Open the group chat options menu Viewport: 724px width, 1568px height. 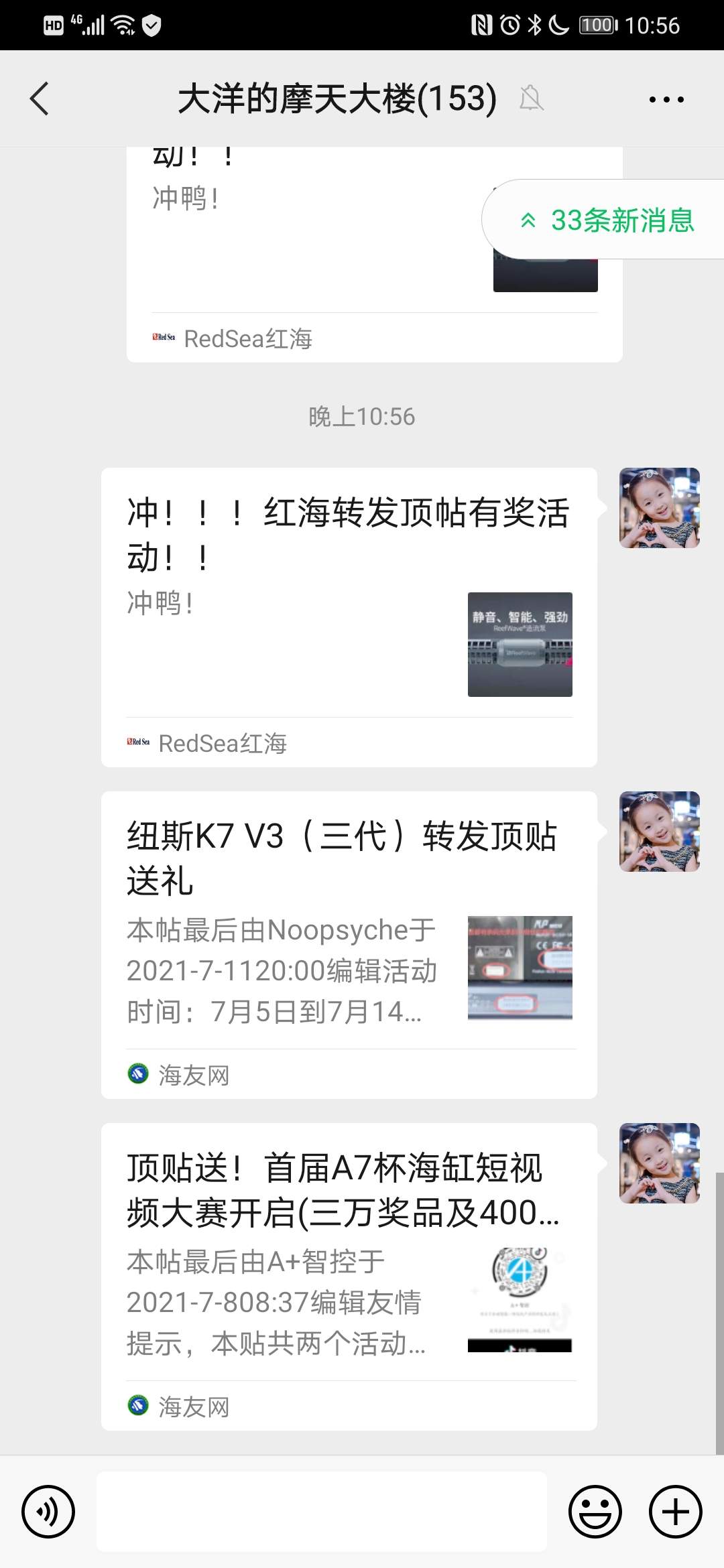point(666,99)
